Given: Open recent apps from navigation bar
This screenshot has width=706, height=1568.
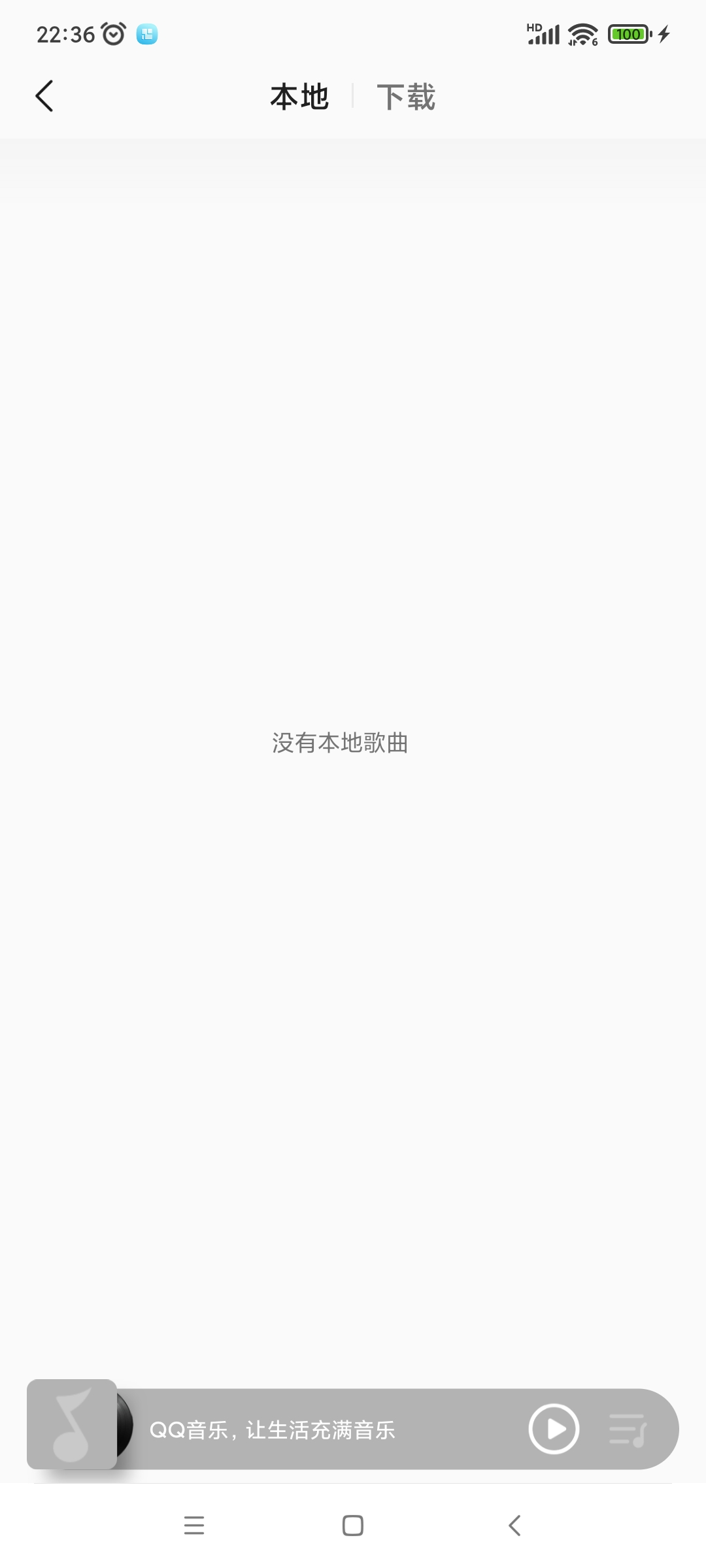Looking at the screenshot, I should tap(194, 1526).
